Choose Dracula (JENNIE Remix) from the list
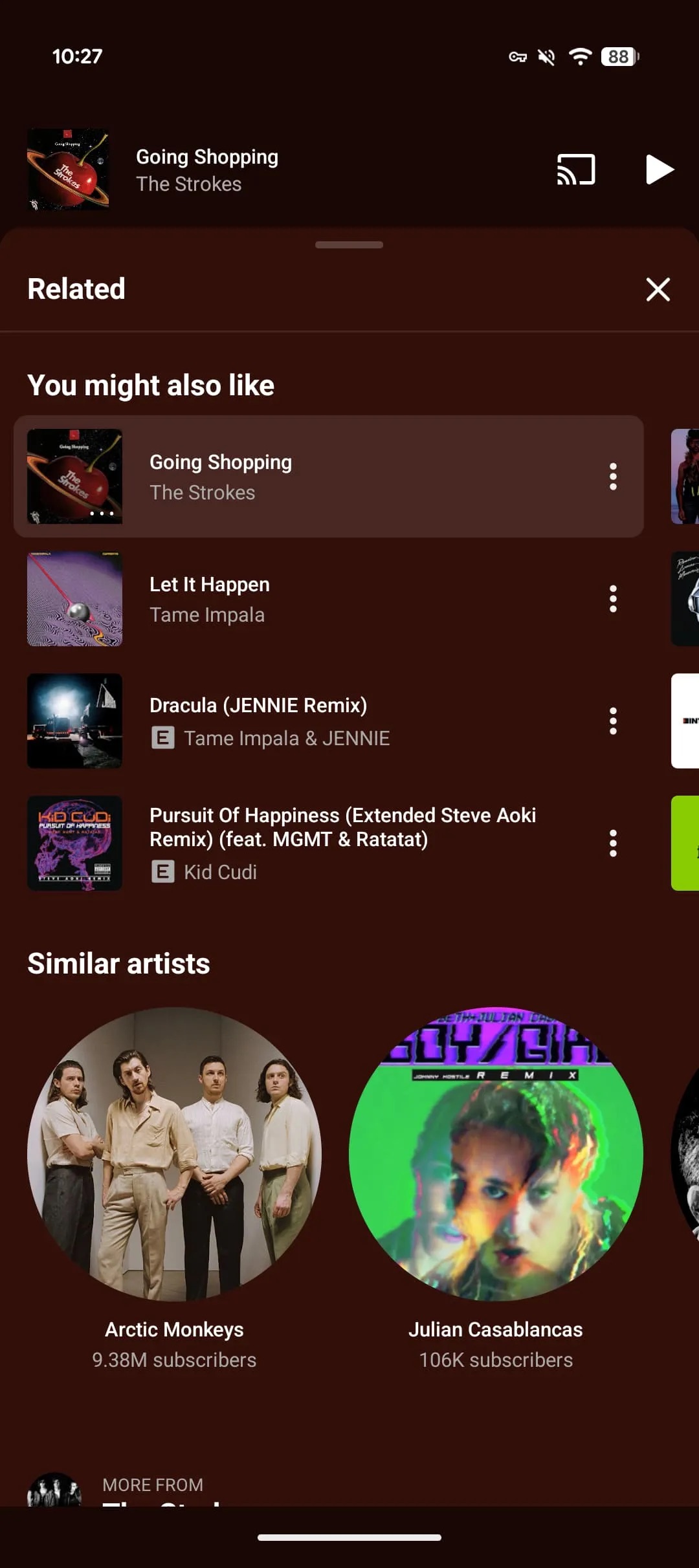 [258, 721]
